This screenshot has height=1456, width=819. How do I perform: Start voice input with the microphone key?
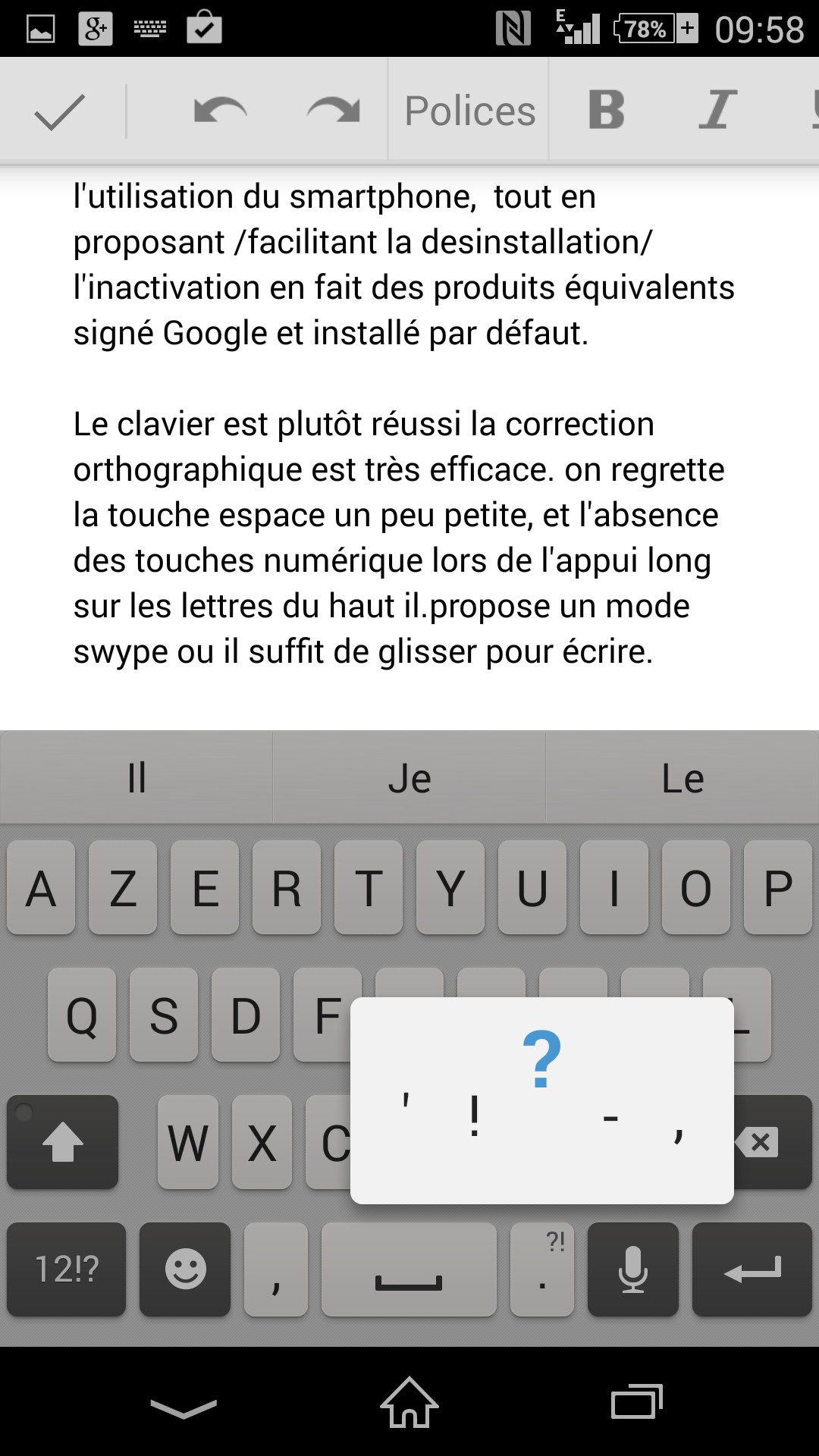[632, 1269]
